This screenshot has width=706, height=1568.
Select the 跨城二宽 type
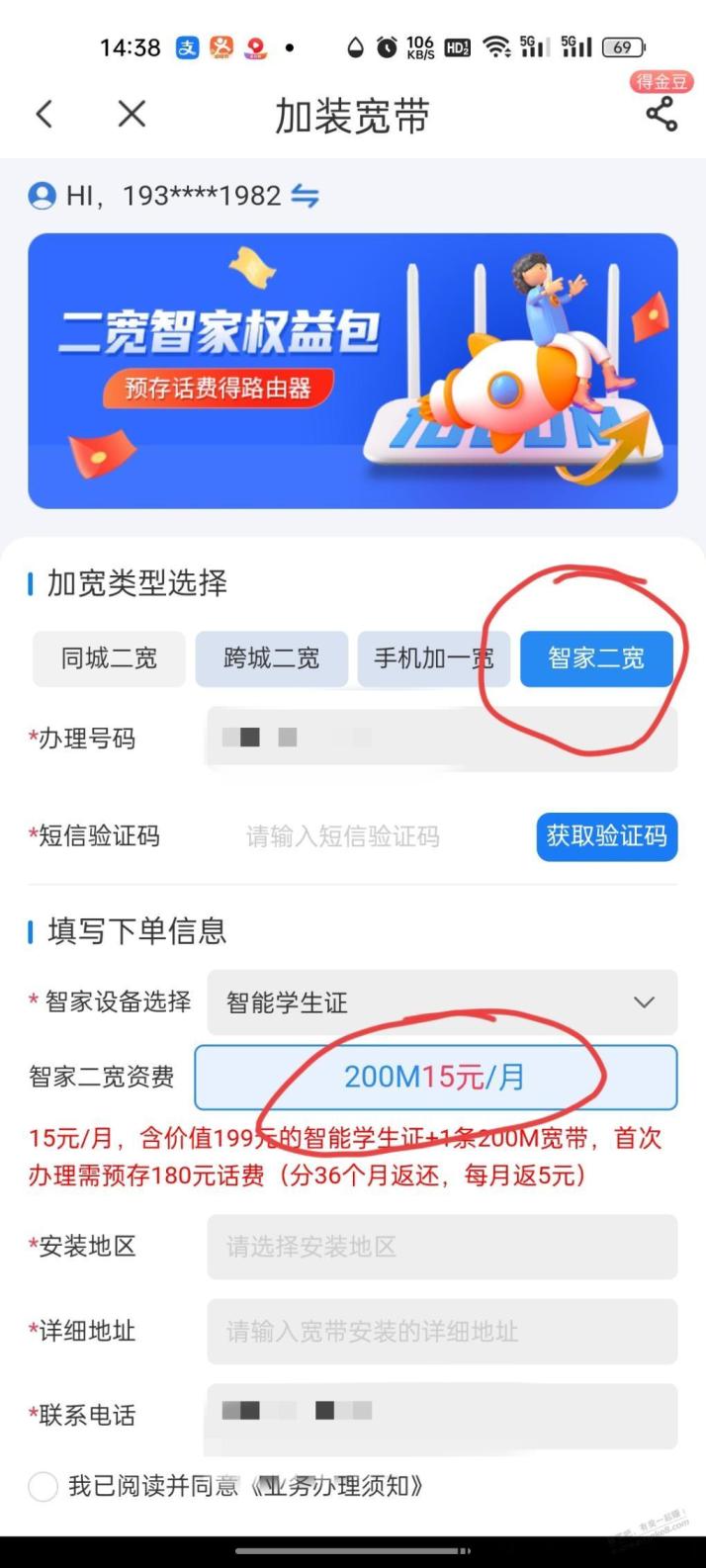point(271,658)
